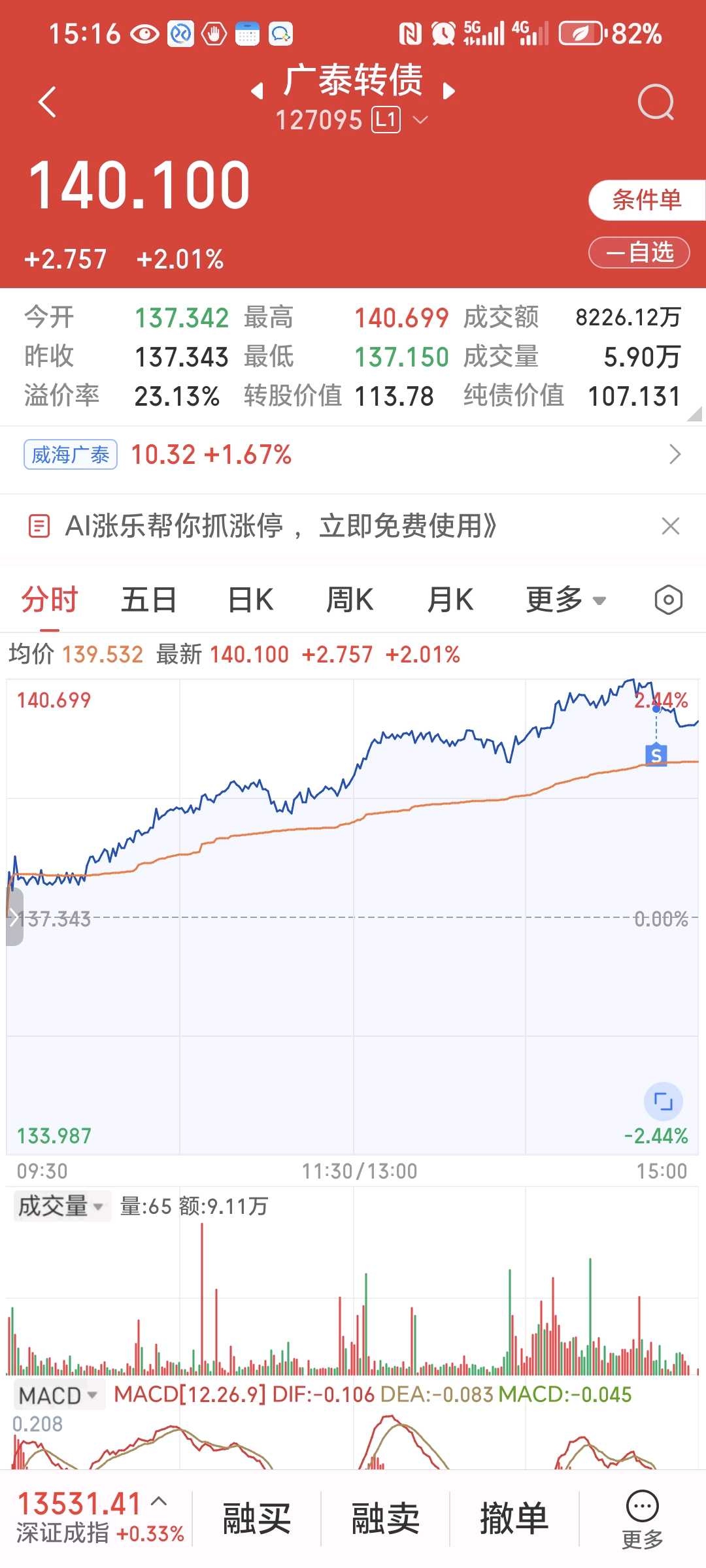Open the search magnifier icon
The width and height of the screenshot is (706, 1568).
pos(655,103)
